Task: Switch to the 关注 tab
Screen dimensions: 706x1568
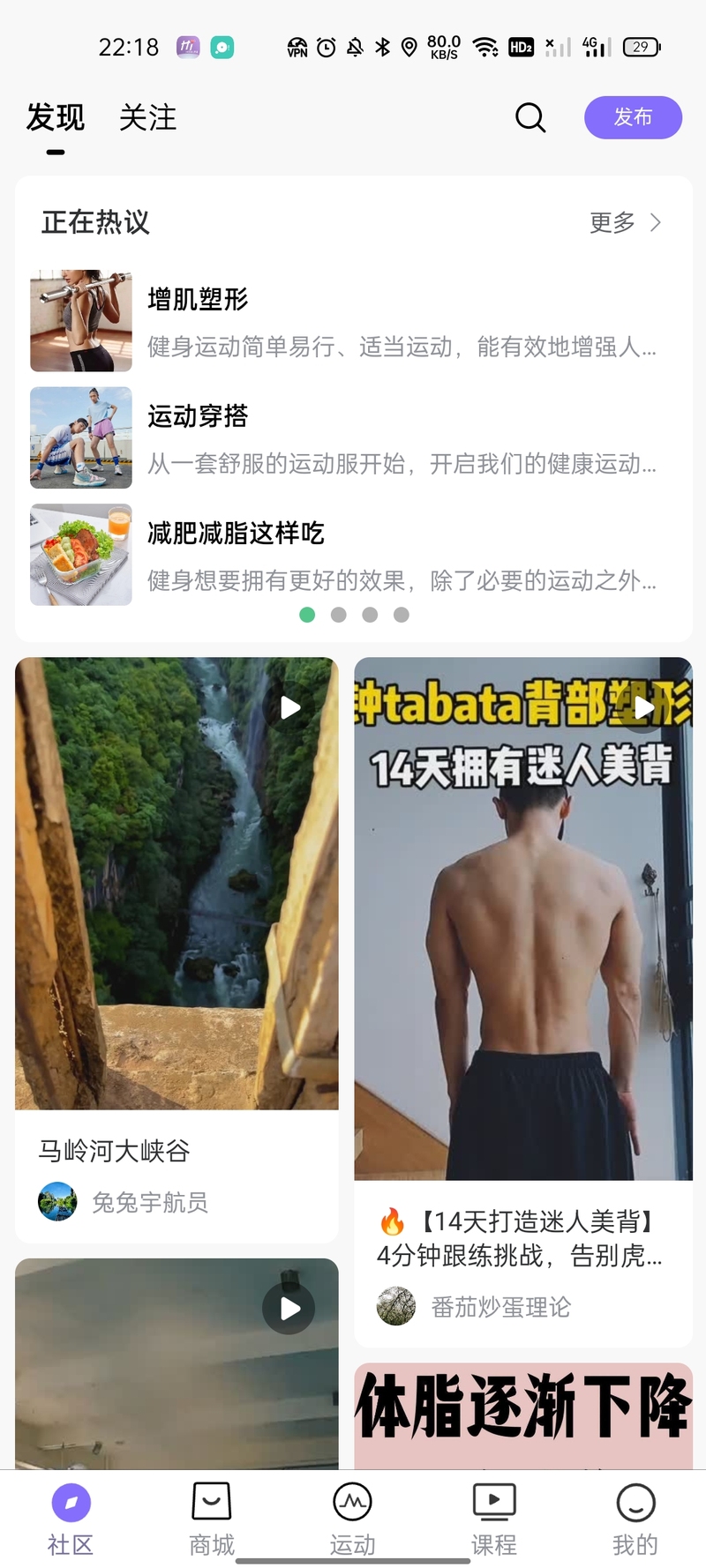Action: 148,117
